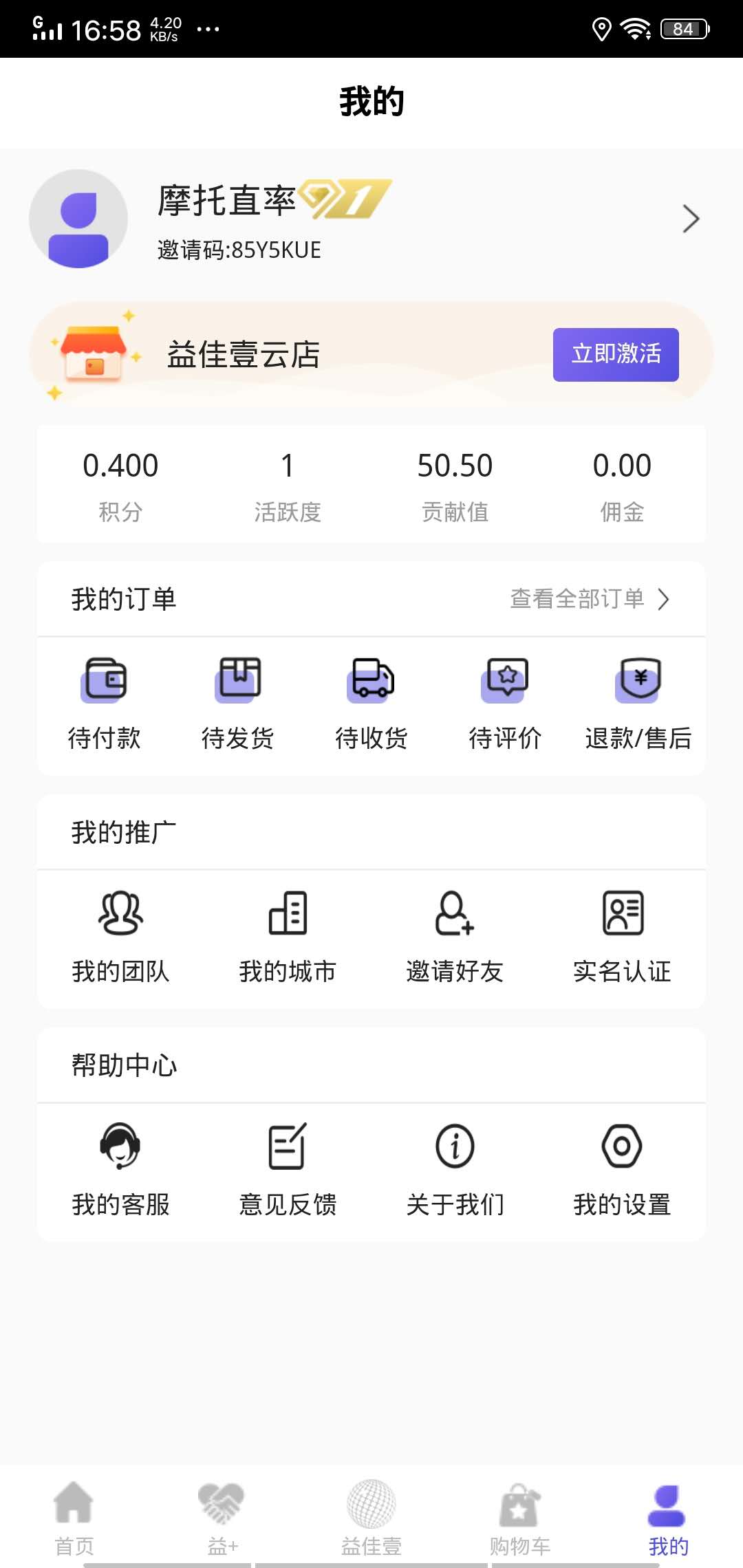Open 意见反馈 feedback form
This screenshot has width=743, height=1568.
[288, 1169]
